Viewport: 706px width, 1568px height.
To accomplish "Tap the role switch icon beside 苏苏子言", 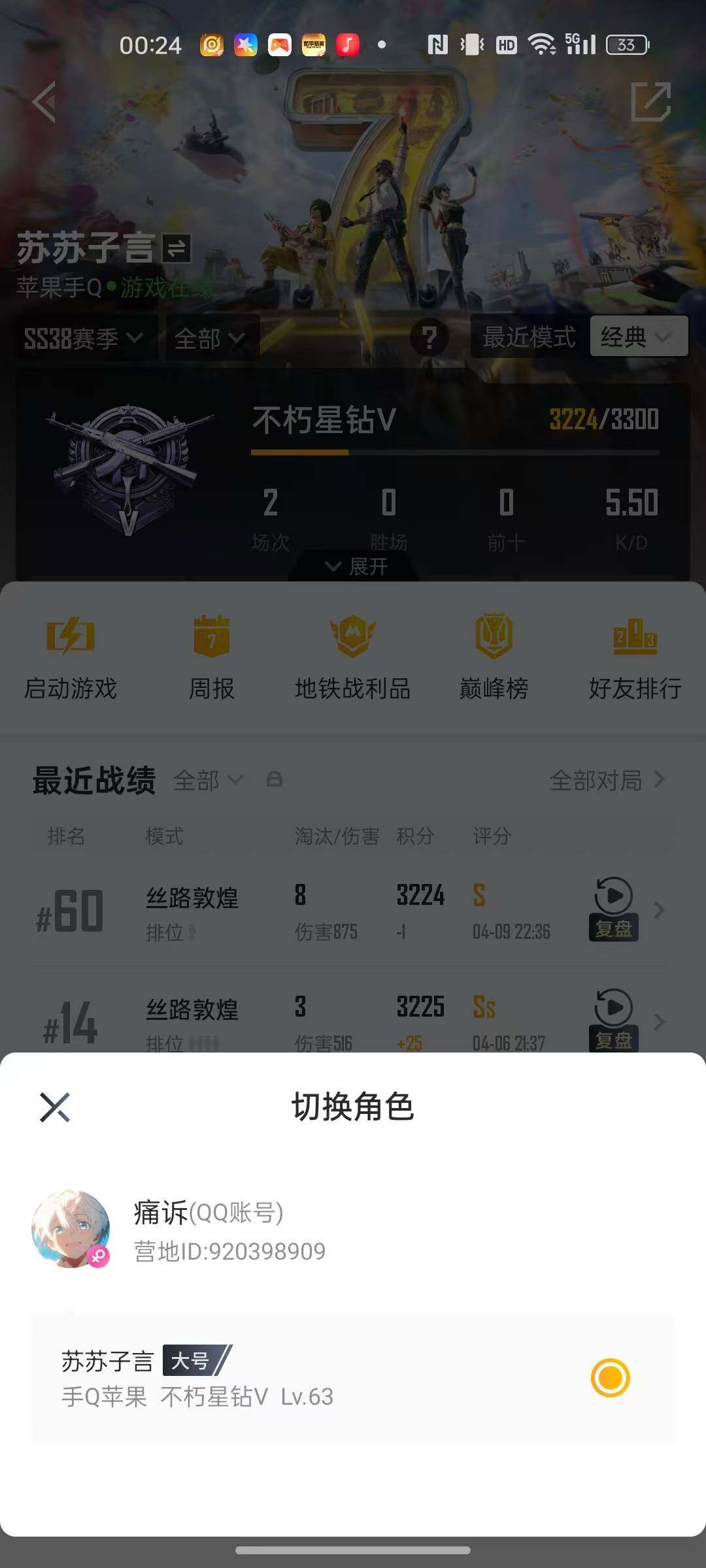I will point(175,248).
